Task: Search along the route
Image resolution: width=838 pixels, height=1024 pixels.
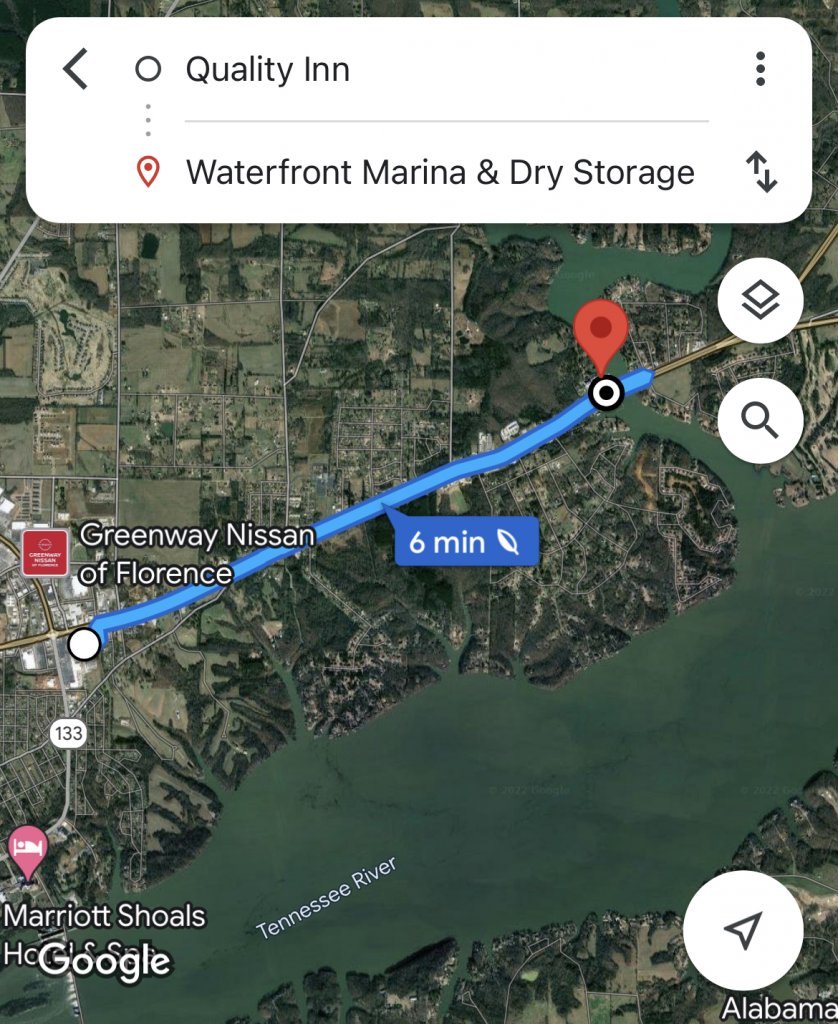Action: [x=760, y=421]
